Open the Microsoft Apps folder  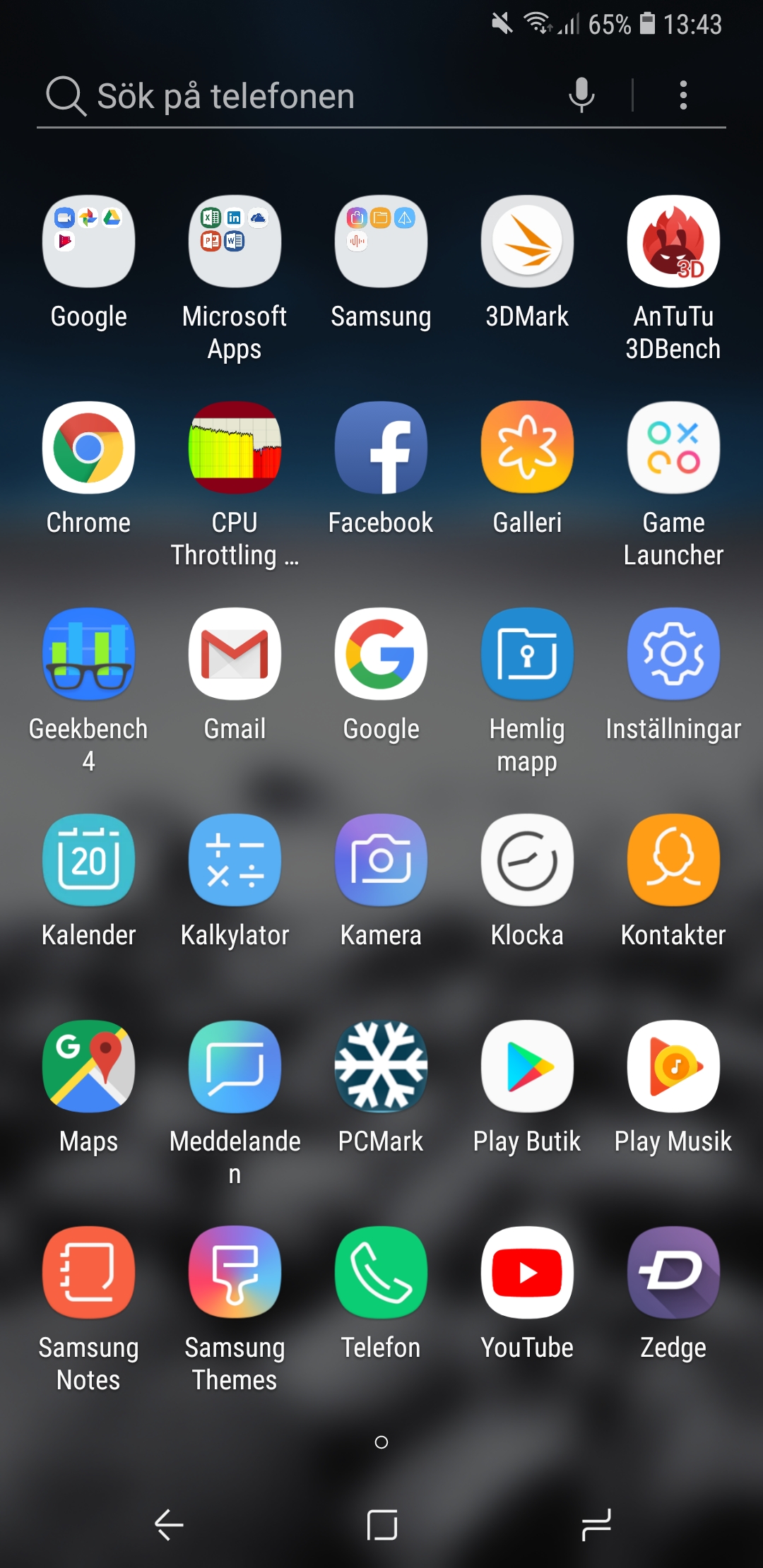[x=235, y=242]
